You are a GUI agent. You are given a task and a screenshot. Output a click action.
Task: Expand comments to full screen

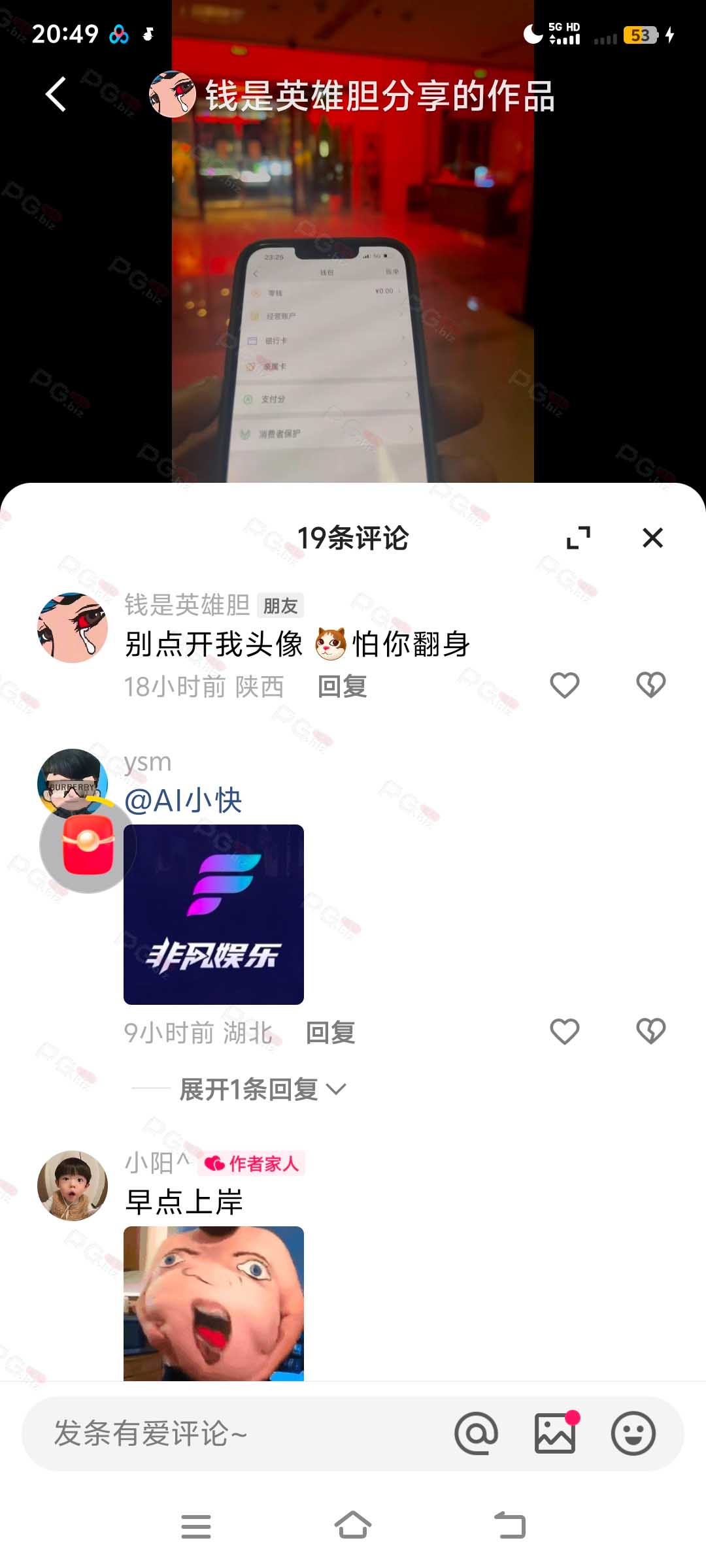(578, 538)
